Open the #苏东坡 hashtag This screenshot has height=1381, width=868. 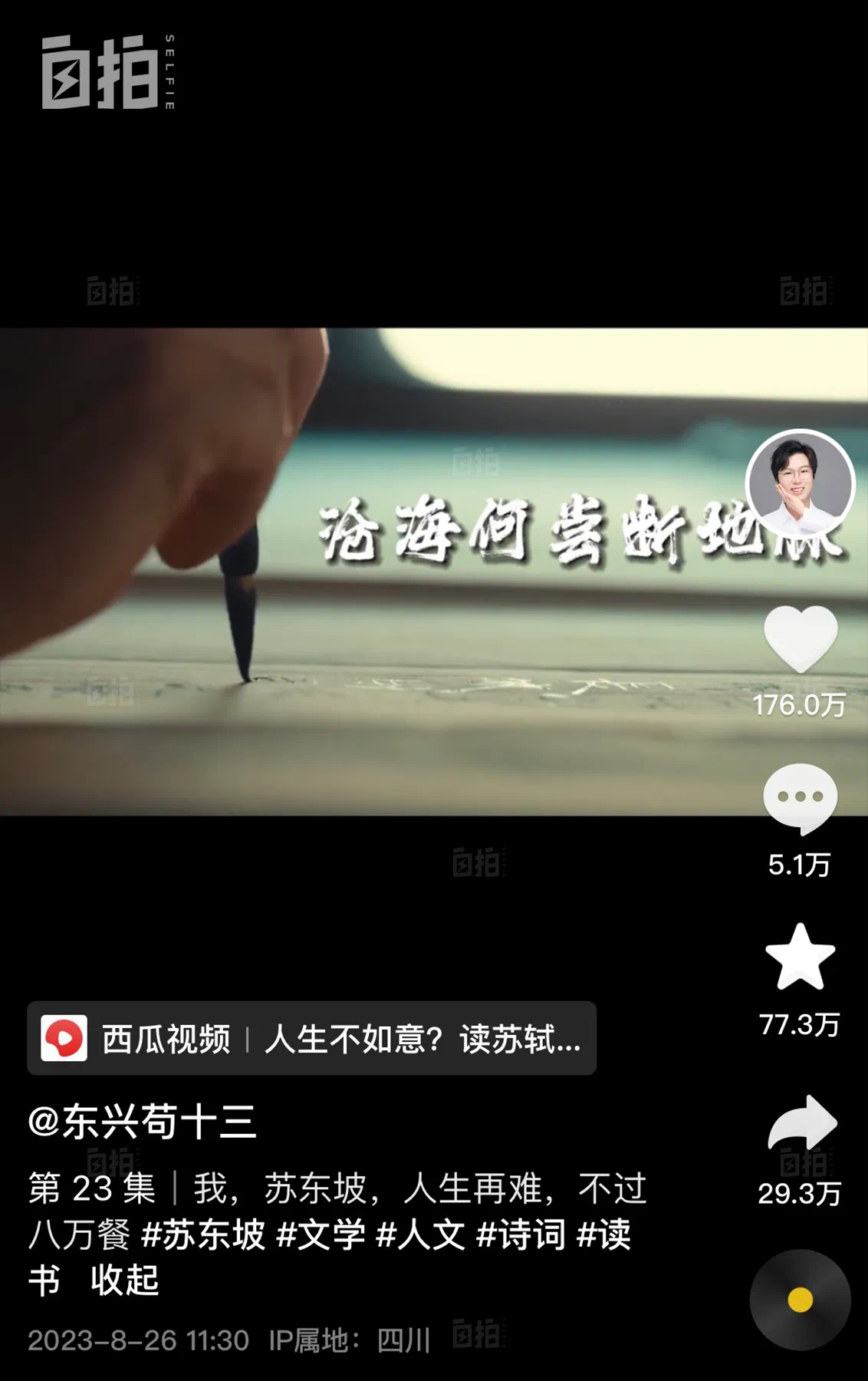tap(203, 1234)
